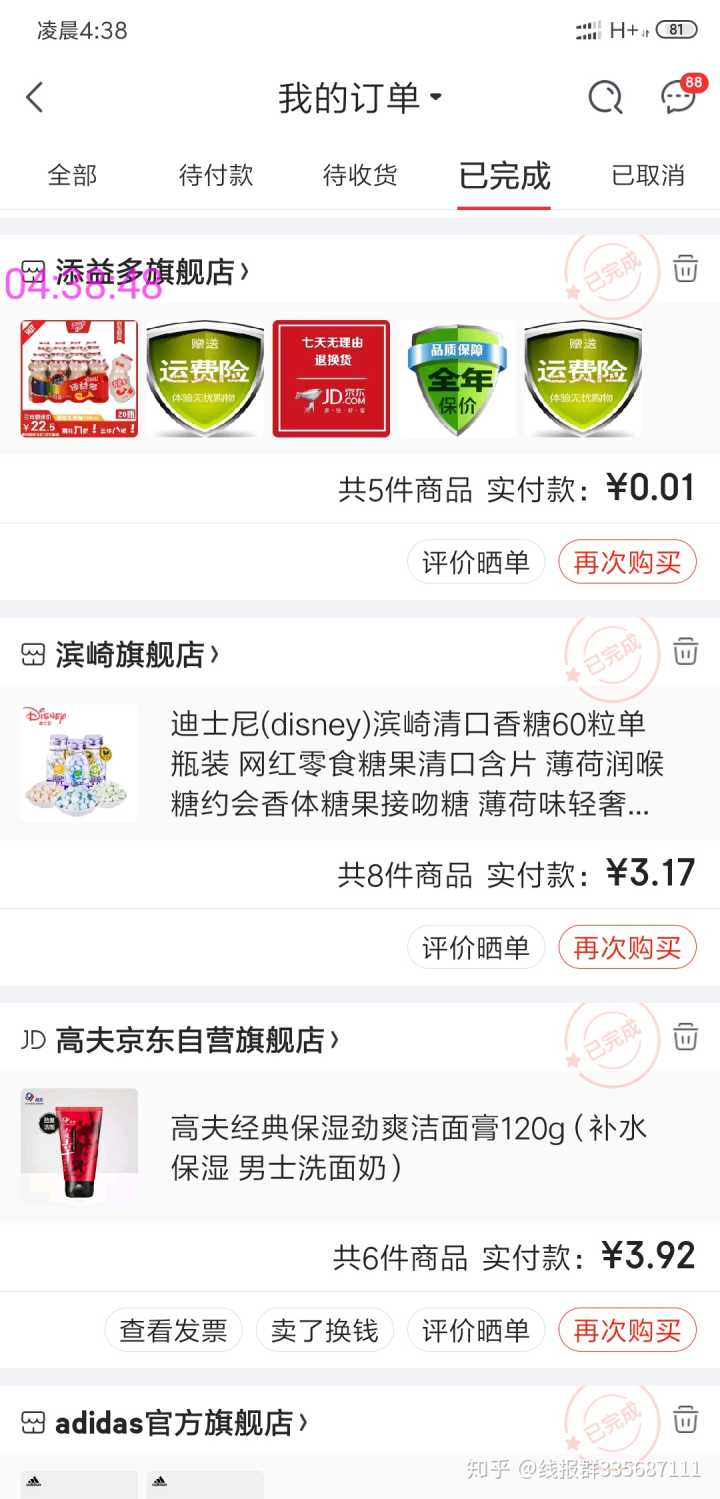Switch to the 待付款 tab
The image size is (720, 1499).
(216, 176)
